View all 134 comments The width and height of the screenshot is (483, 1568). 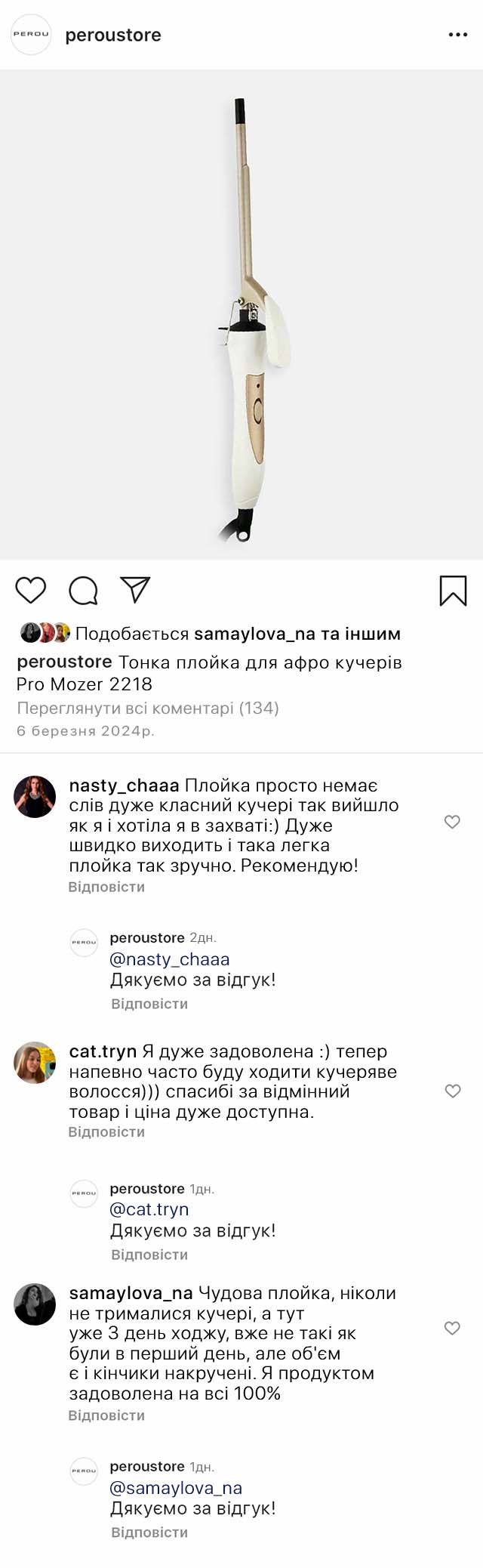pos(148,708)
